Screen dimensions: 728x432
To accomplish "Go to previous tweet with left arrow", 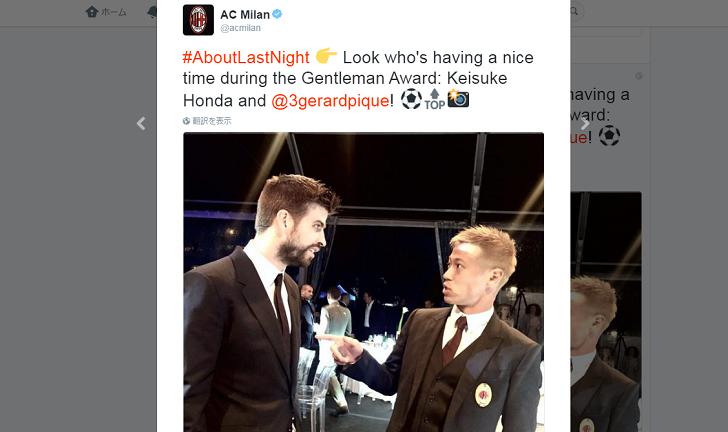I will [x=141, y=123].
